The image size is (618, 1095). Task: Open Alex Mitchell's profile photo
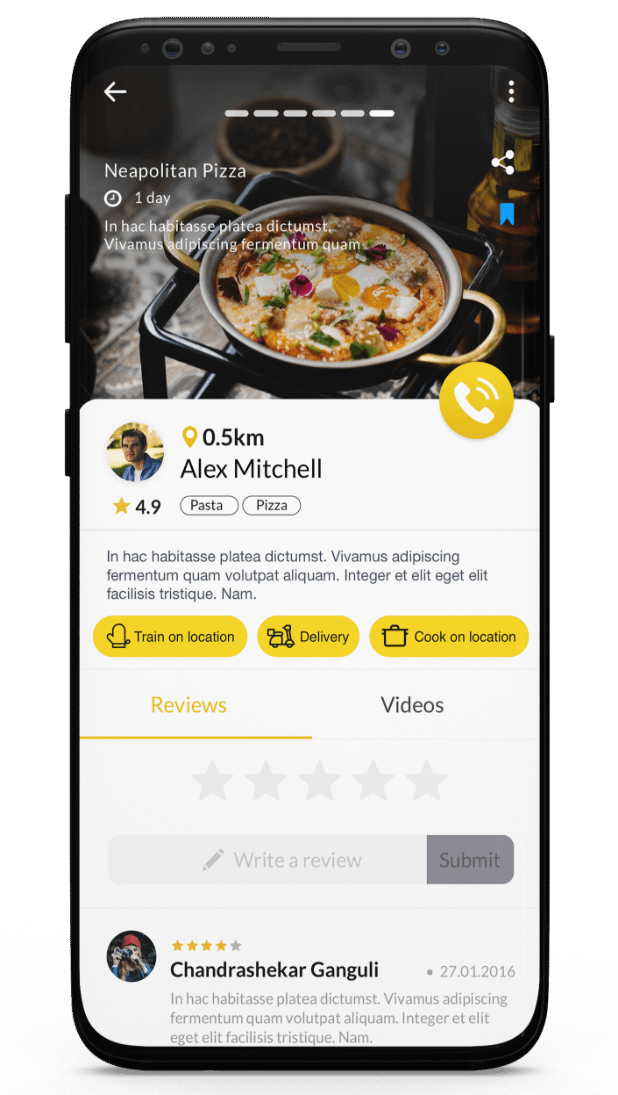[x=135, y=452]
